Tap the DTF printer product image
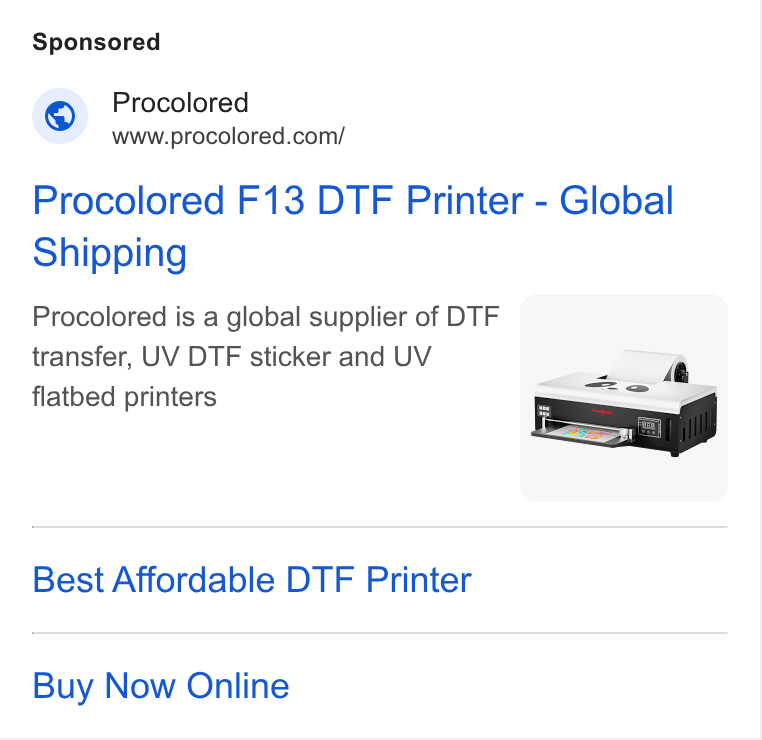This screenshot has height=740, width=762. [623, 397]
